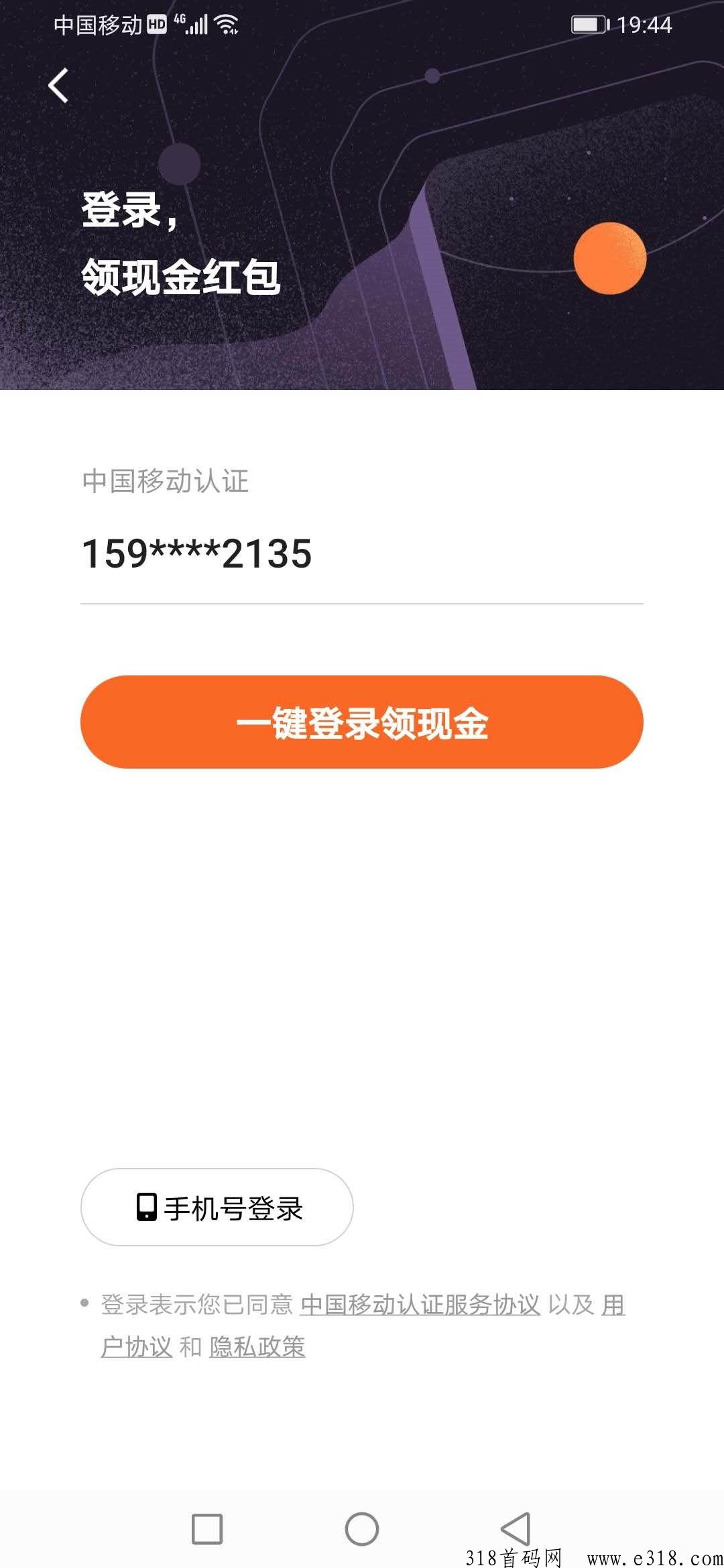Screen dimensions: 724x1568
Task: Tap the system home button
Action: point(362,1529)
